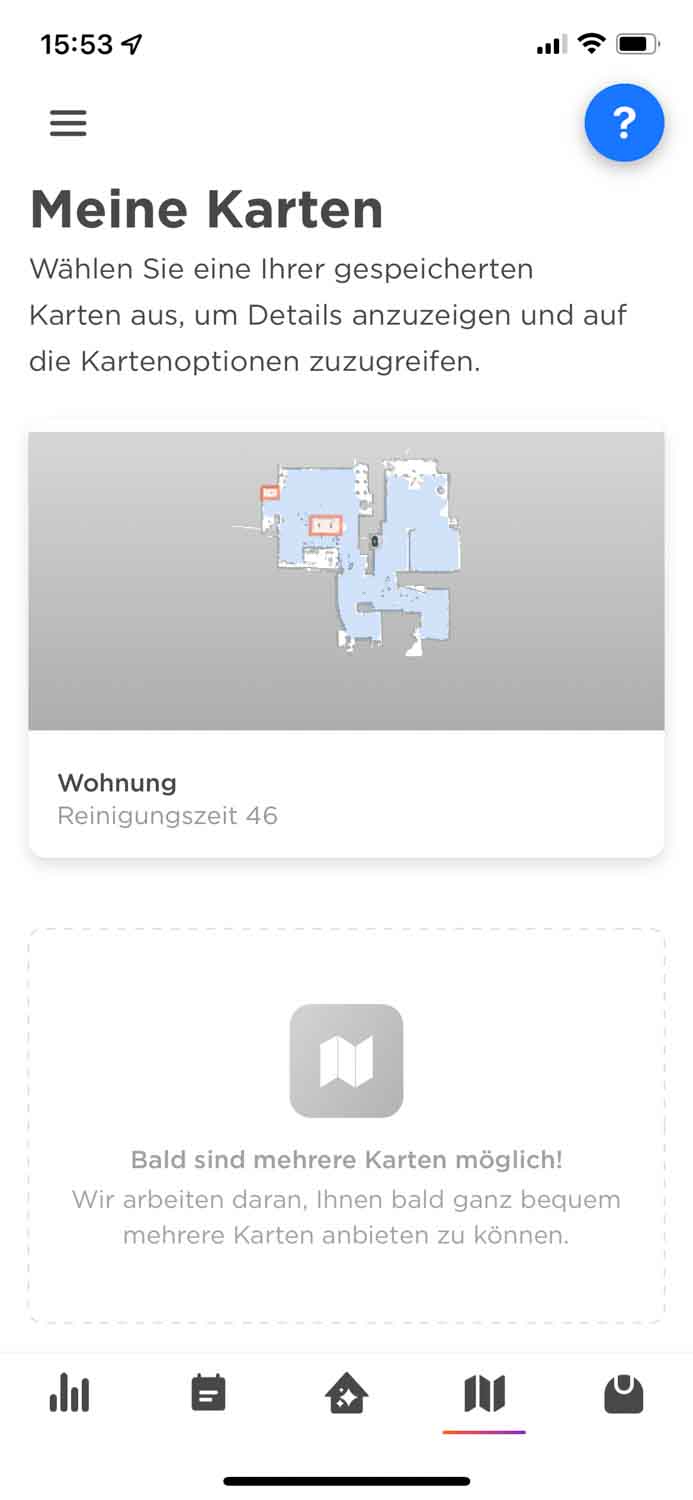
Task: Switch to the statistics bar-chart tab
Action: (69, 1393)
